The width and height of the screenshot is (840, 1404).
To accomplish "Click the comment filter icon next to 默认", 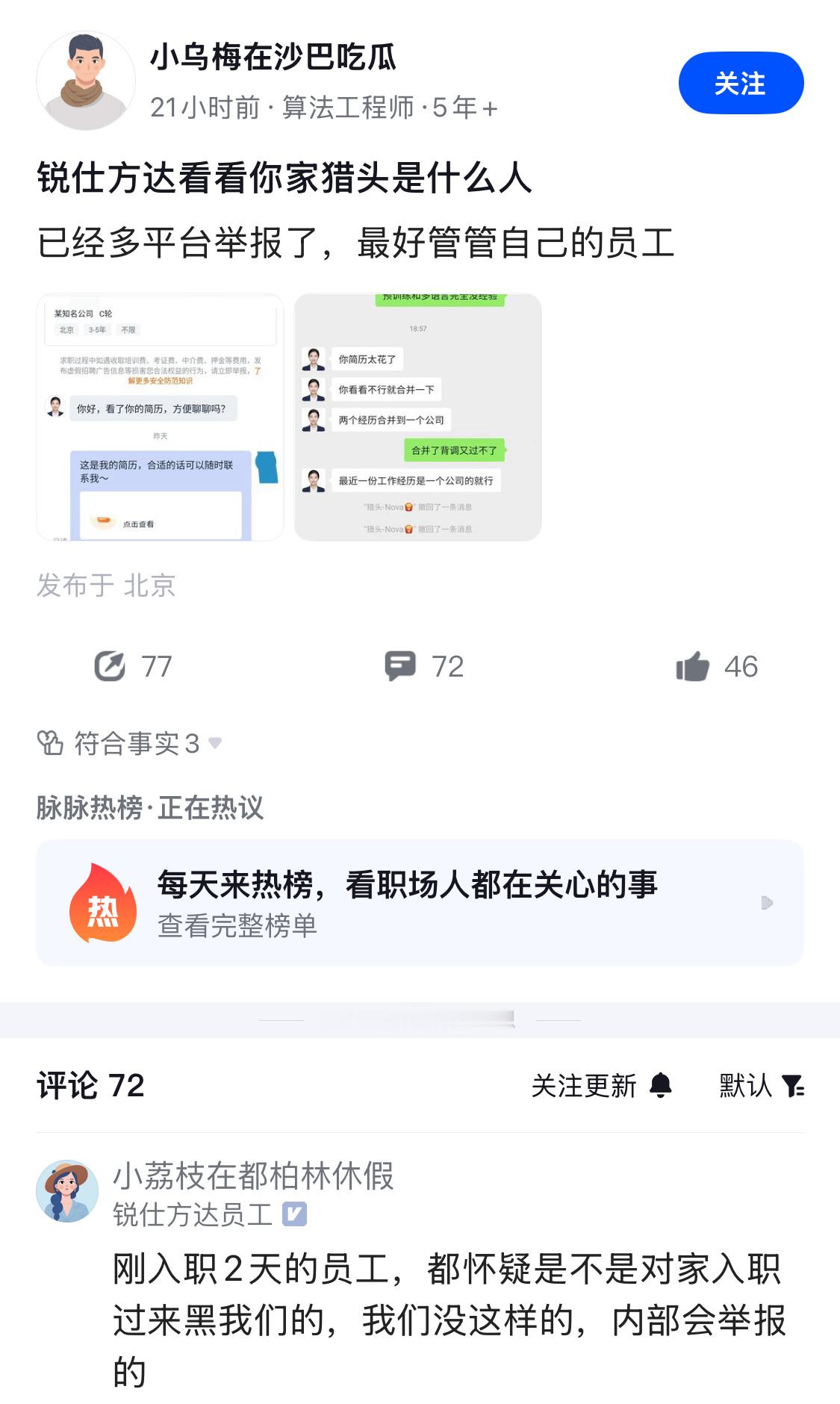I will coord(794,1087).
